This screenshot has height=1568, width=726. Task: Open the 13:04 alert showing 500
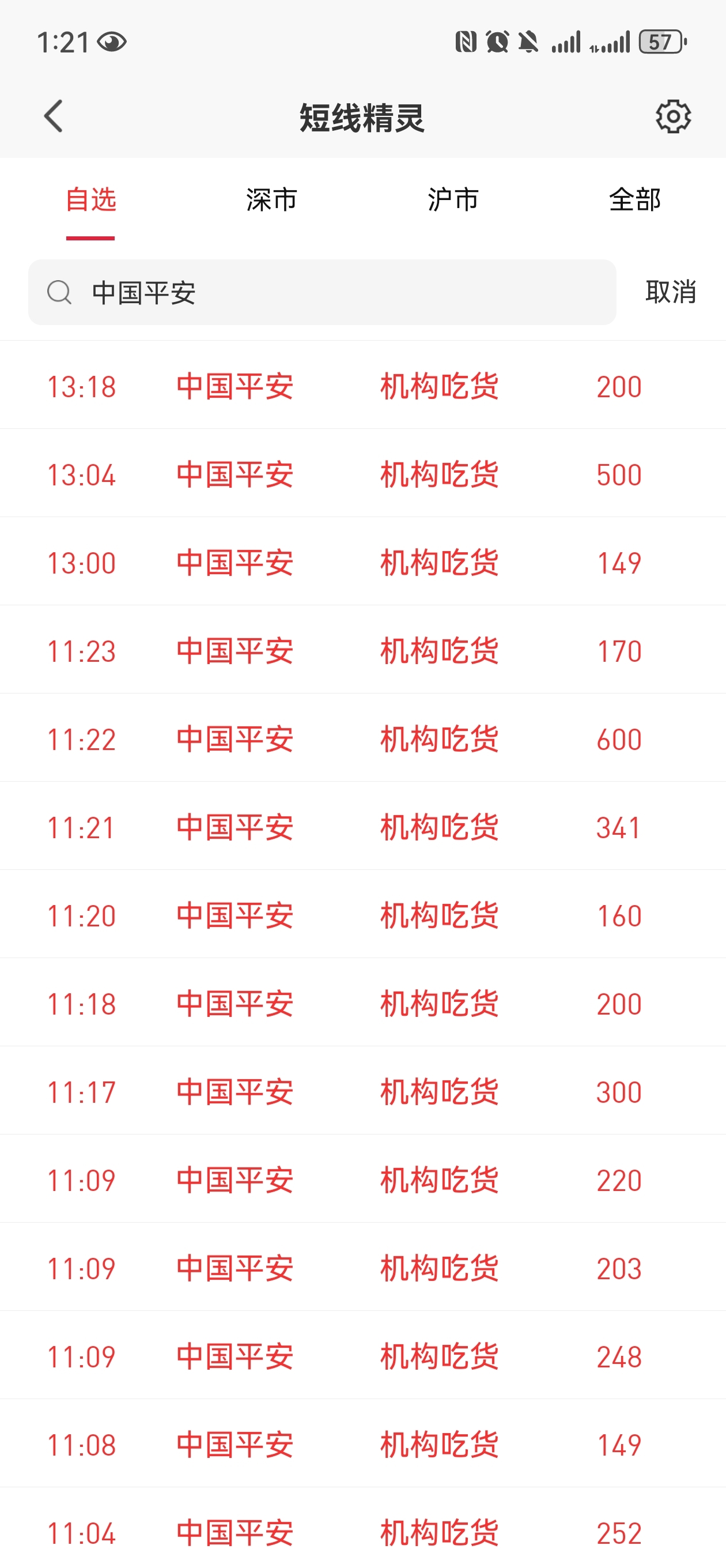tap(362, 475)
